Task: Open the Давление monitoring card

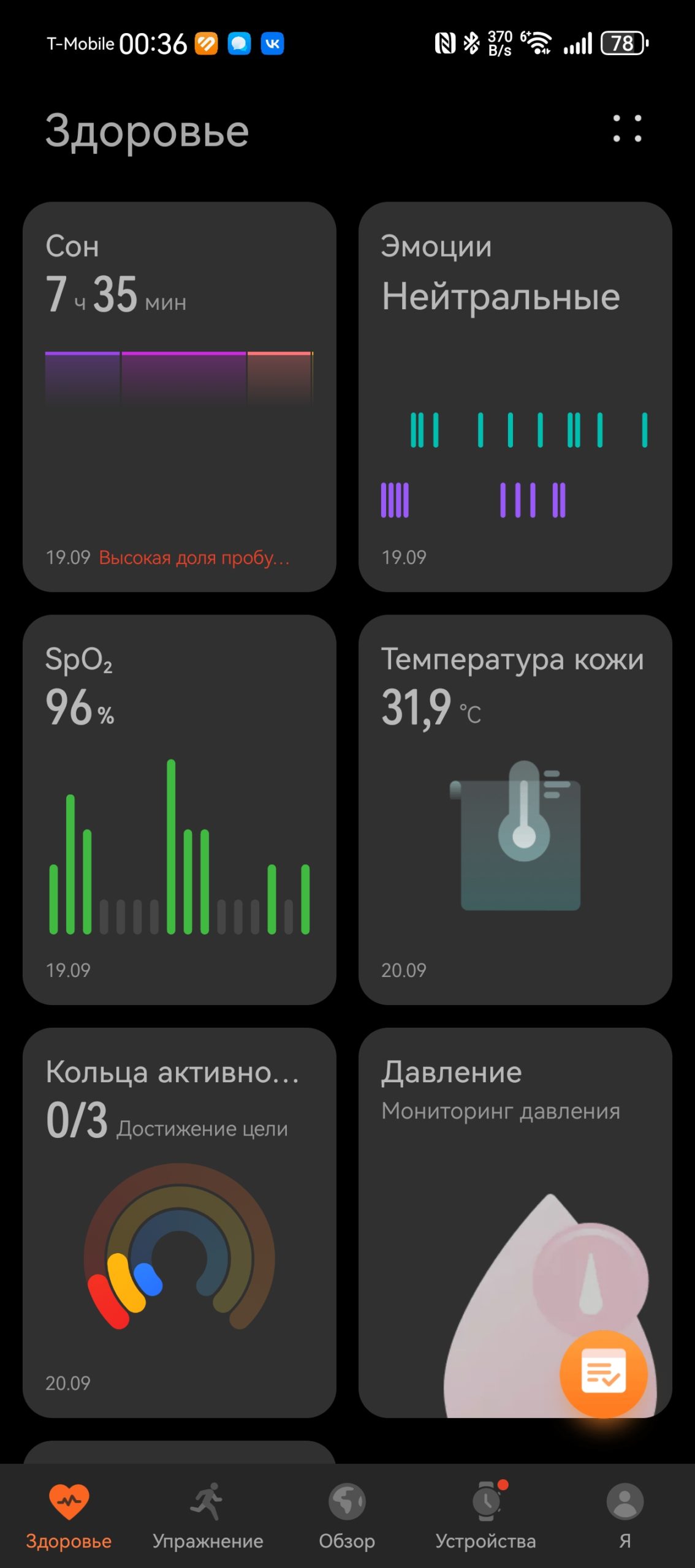Action: [x=515, y=1223]
